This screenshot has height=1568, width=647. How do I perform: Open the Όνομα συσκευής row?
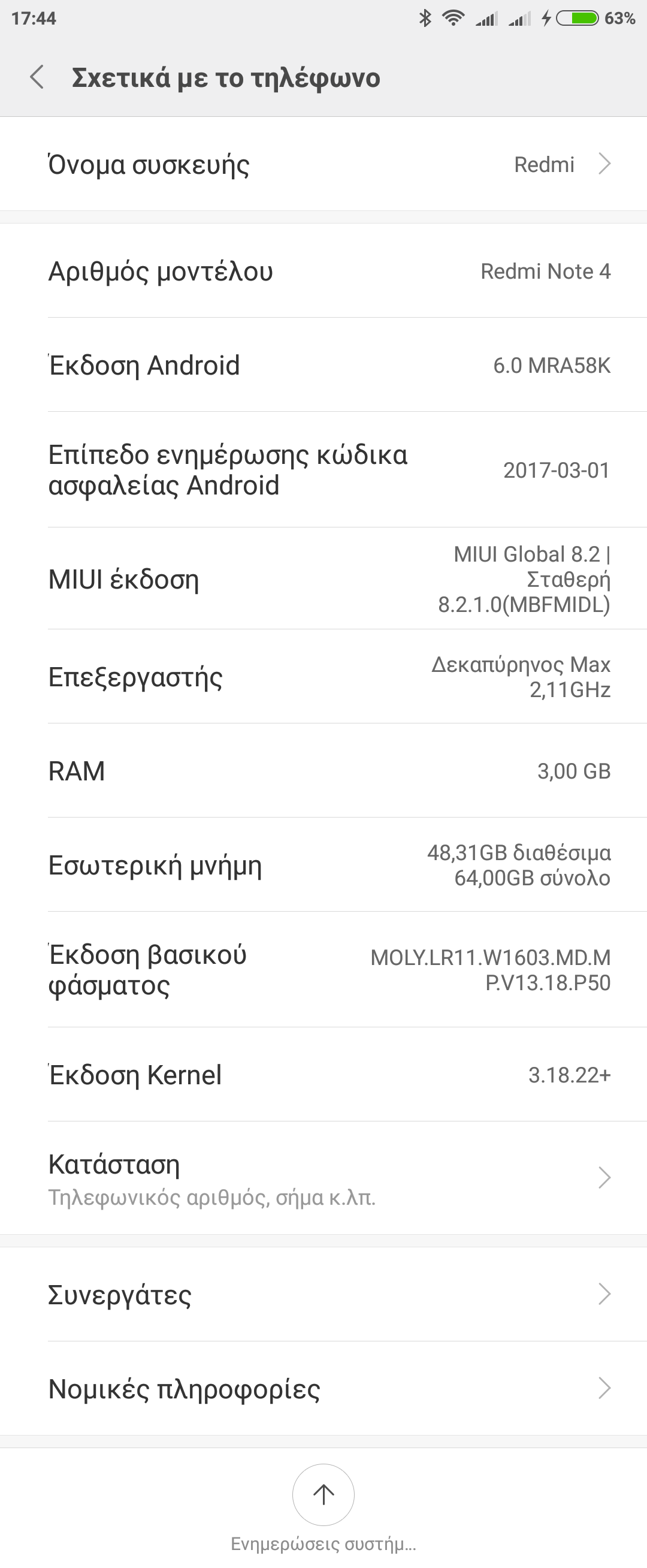coord(323,164)
